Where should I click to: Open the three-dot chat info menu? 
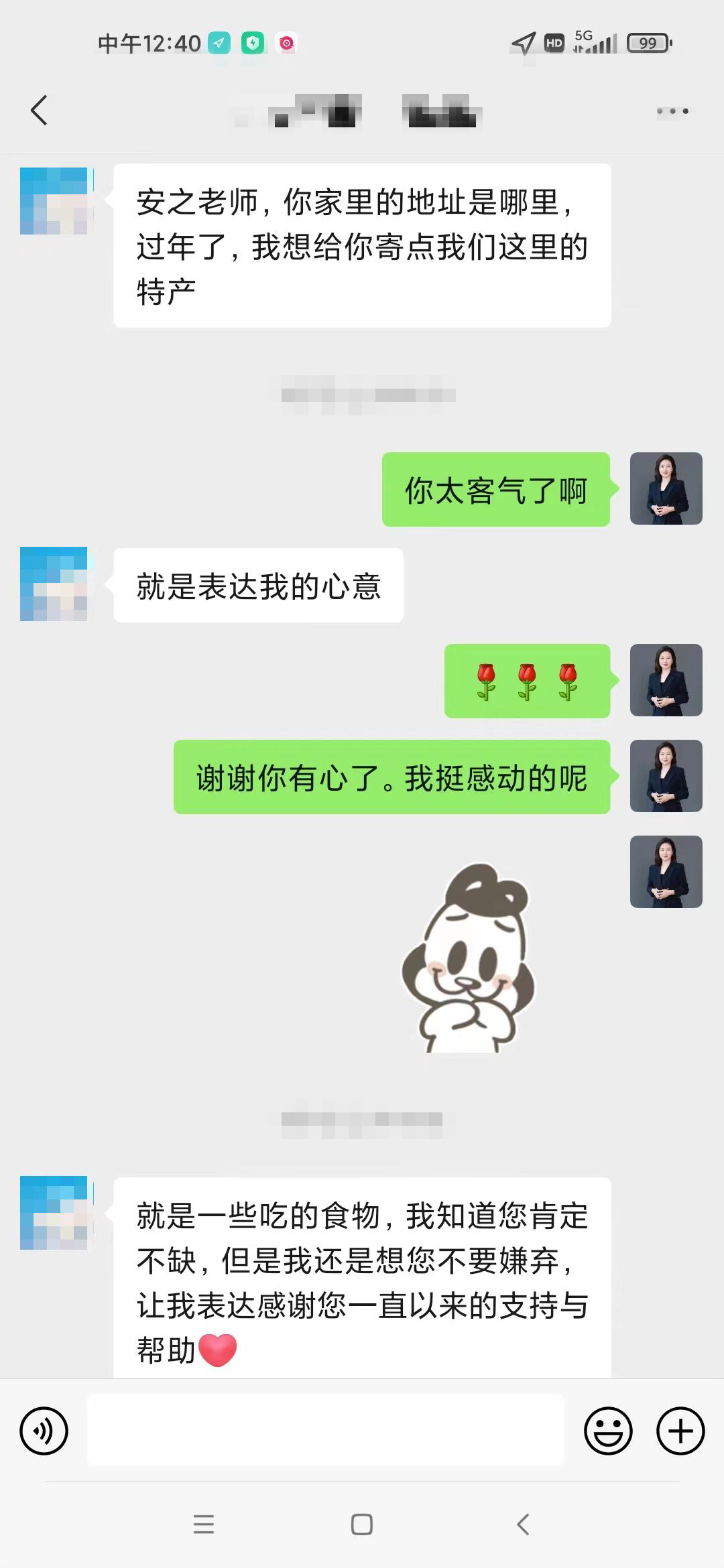coord(672,111)
